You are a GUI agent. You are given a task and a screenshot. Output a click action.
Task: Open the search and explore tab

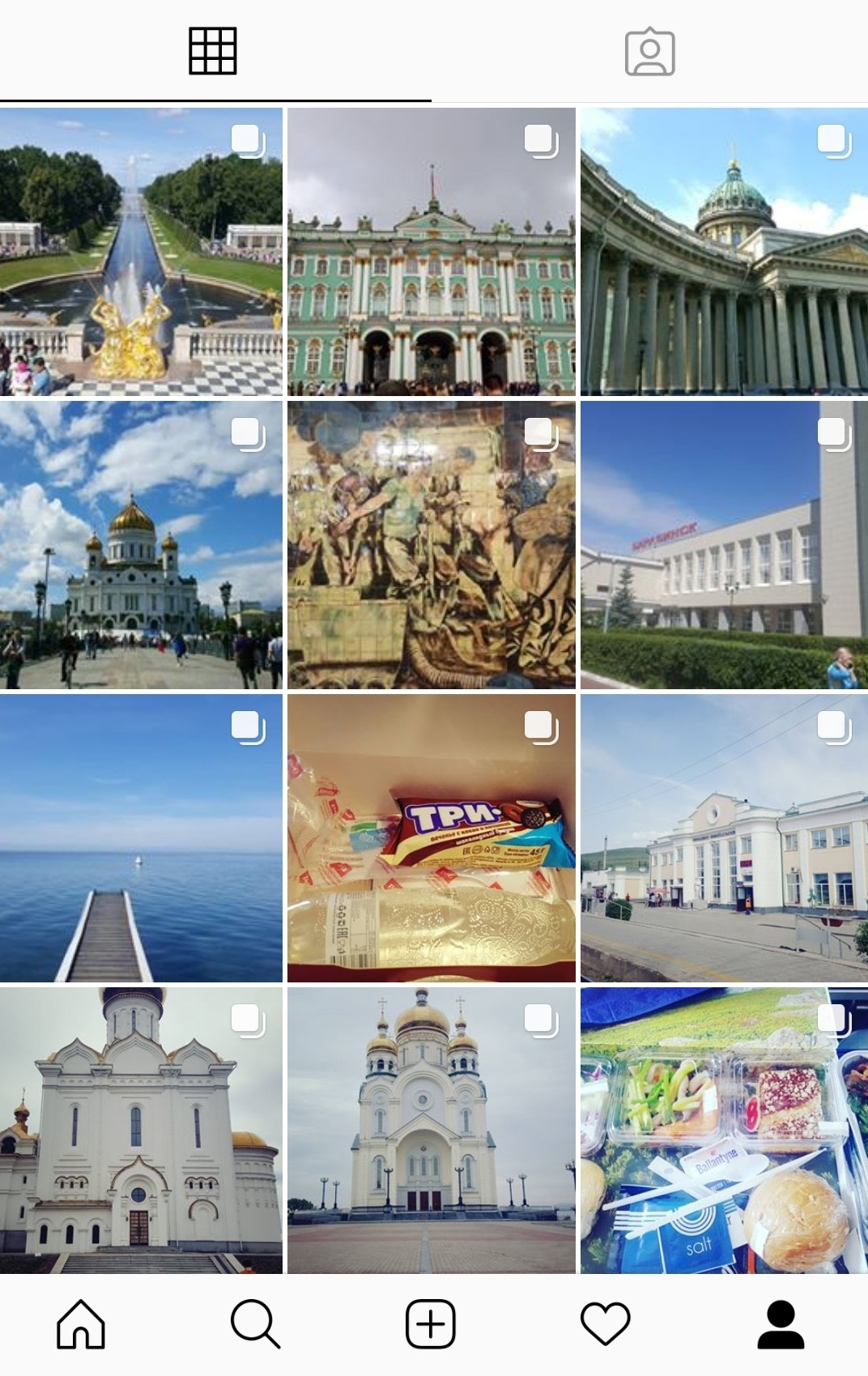pos(256,1324)
